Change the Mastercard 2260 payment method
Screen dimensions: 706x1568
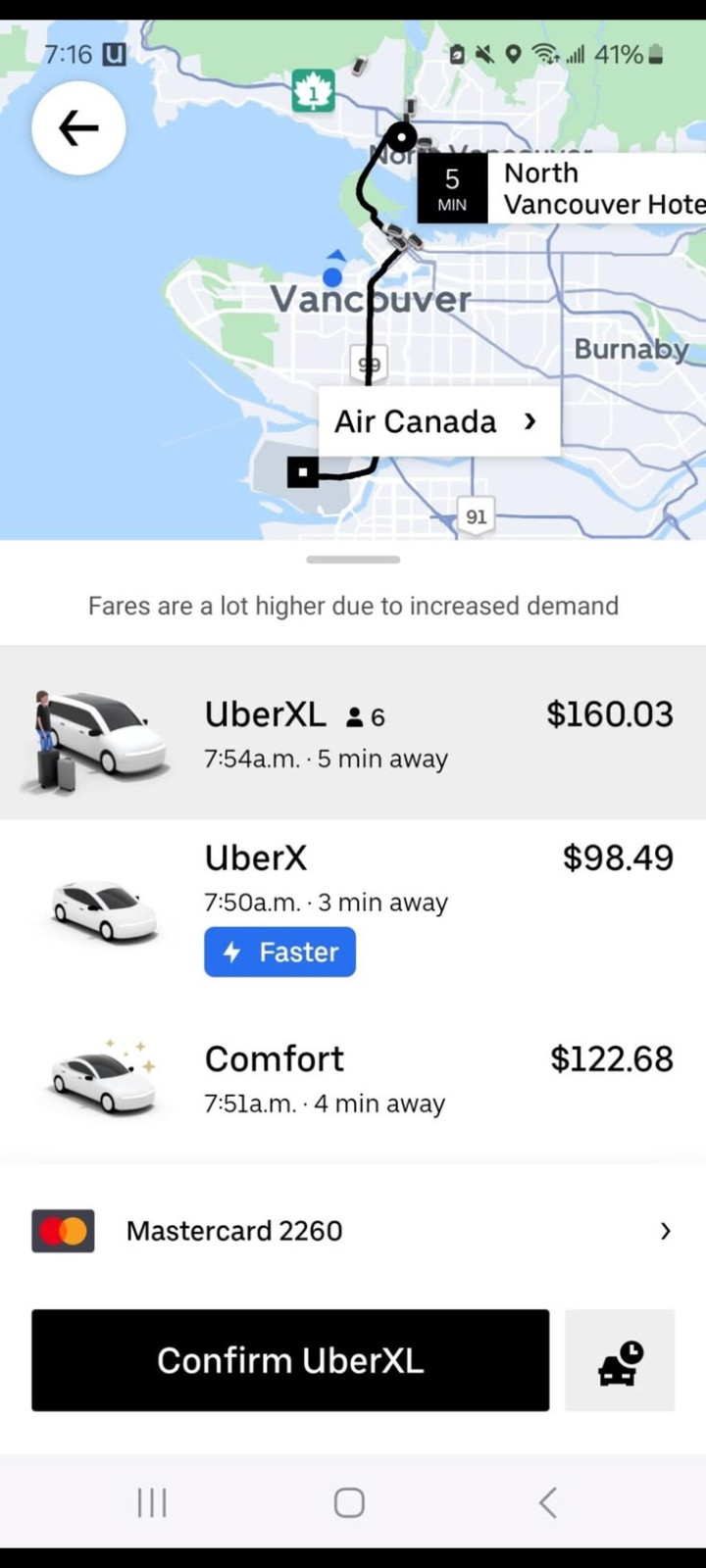353,1231
